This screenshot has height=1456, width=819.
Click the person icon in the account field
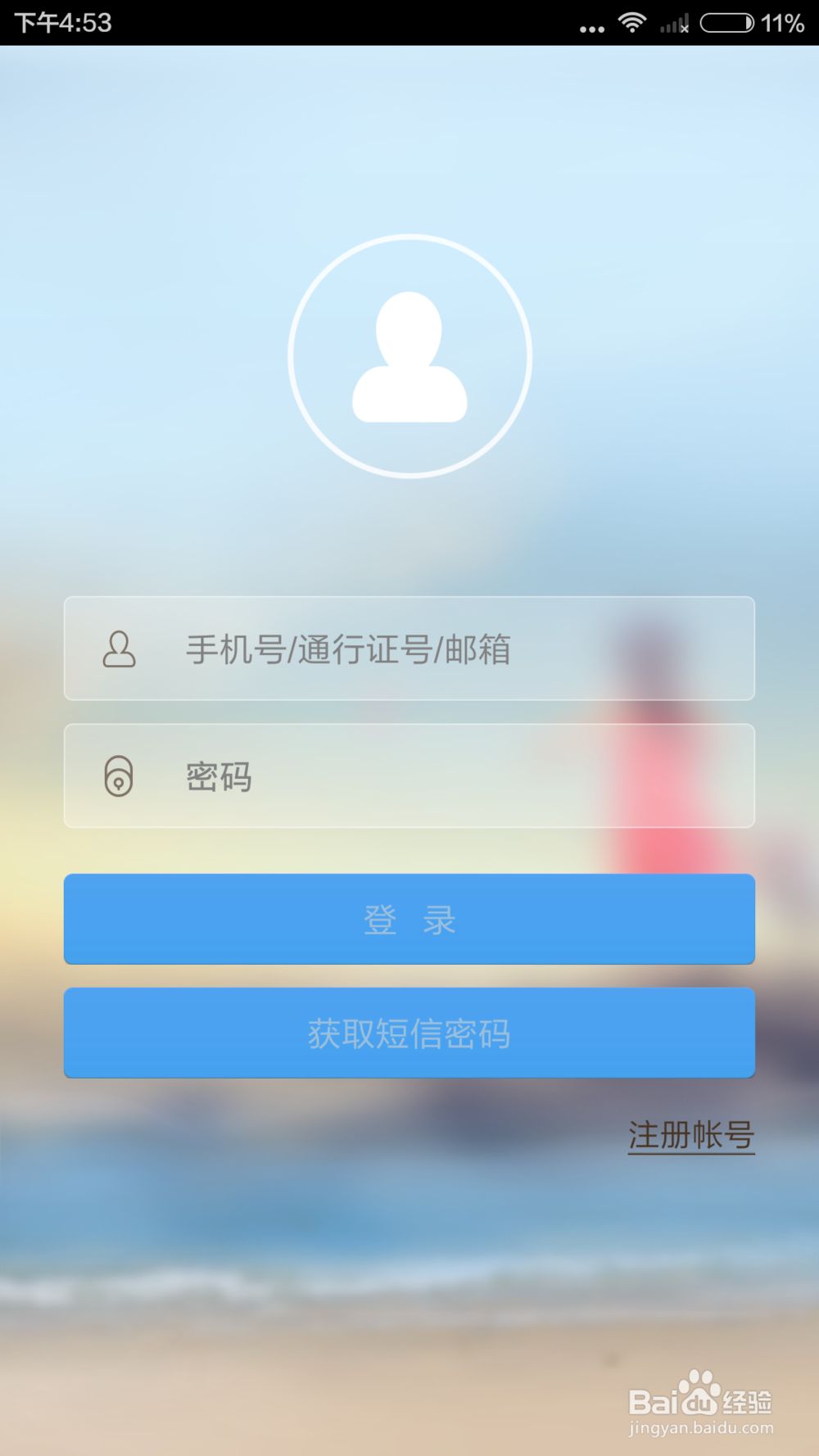119,649
